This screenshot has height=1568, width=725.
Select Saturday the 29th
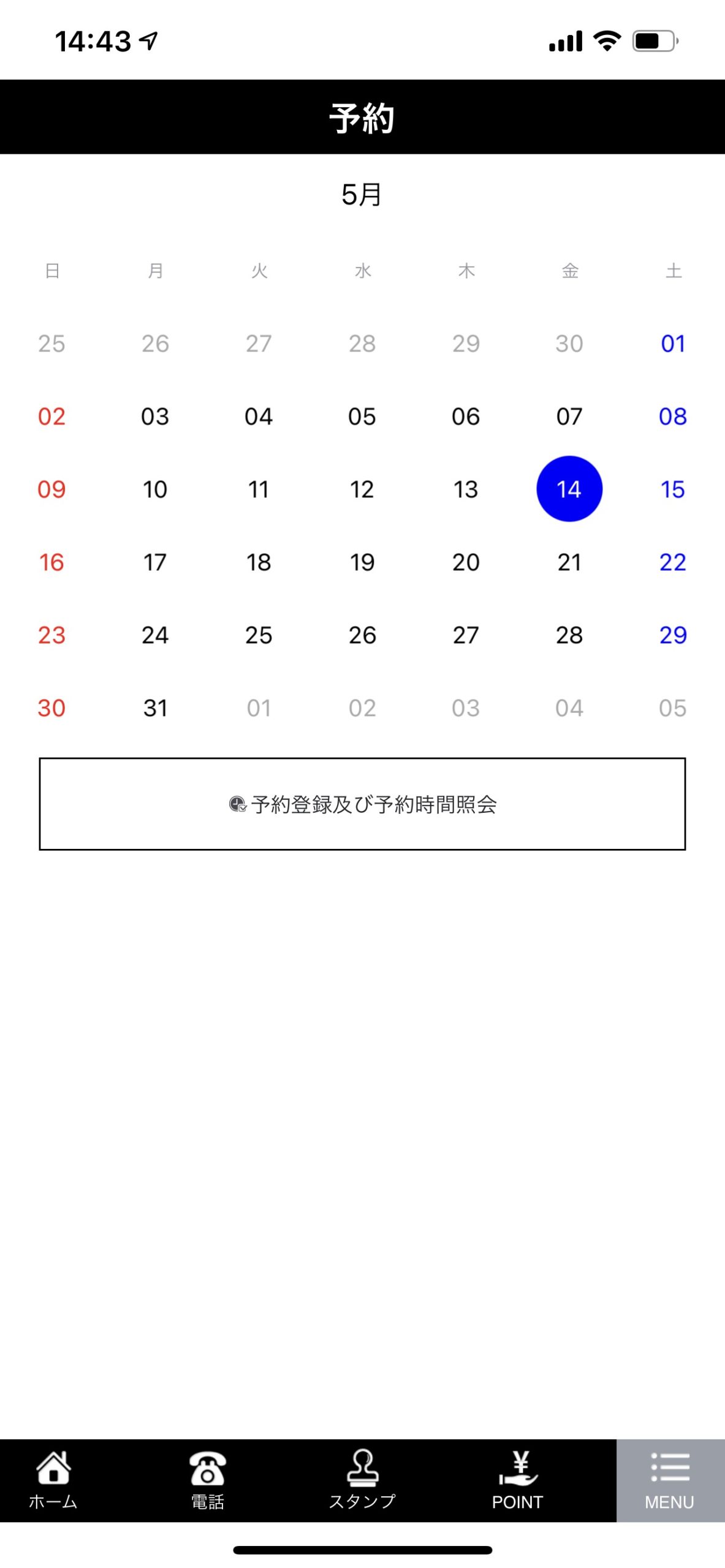coord(672,635)
